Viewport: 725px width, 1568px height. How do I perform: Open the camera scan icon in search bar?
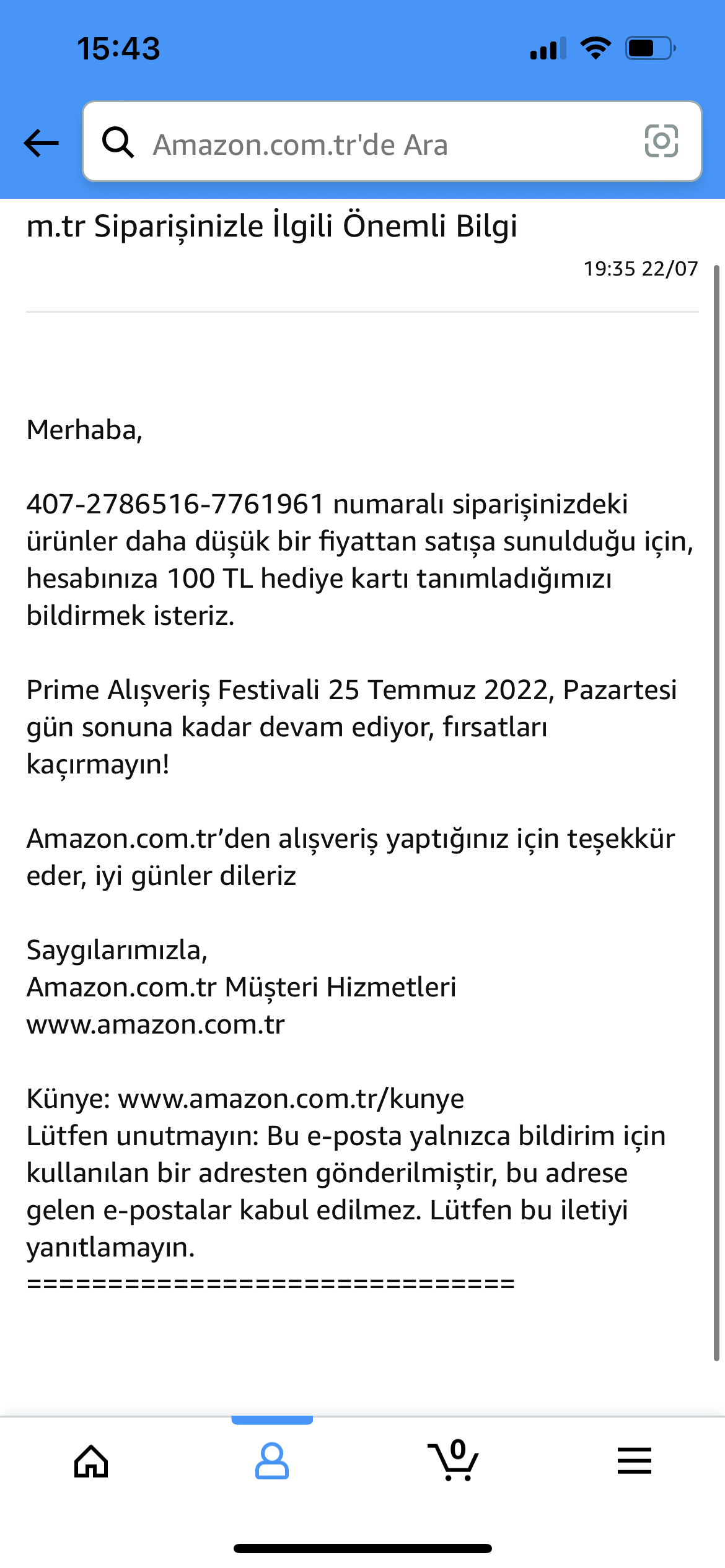click(661, 141)
